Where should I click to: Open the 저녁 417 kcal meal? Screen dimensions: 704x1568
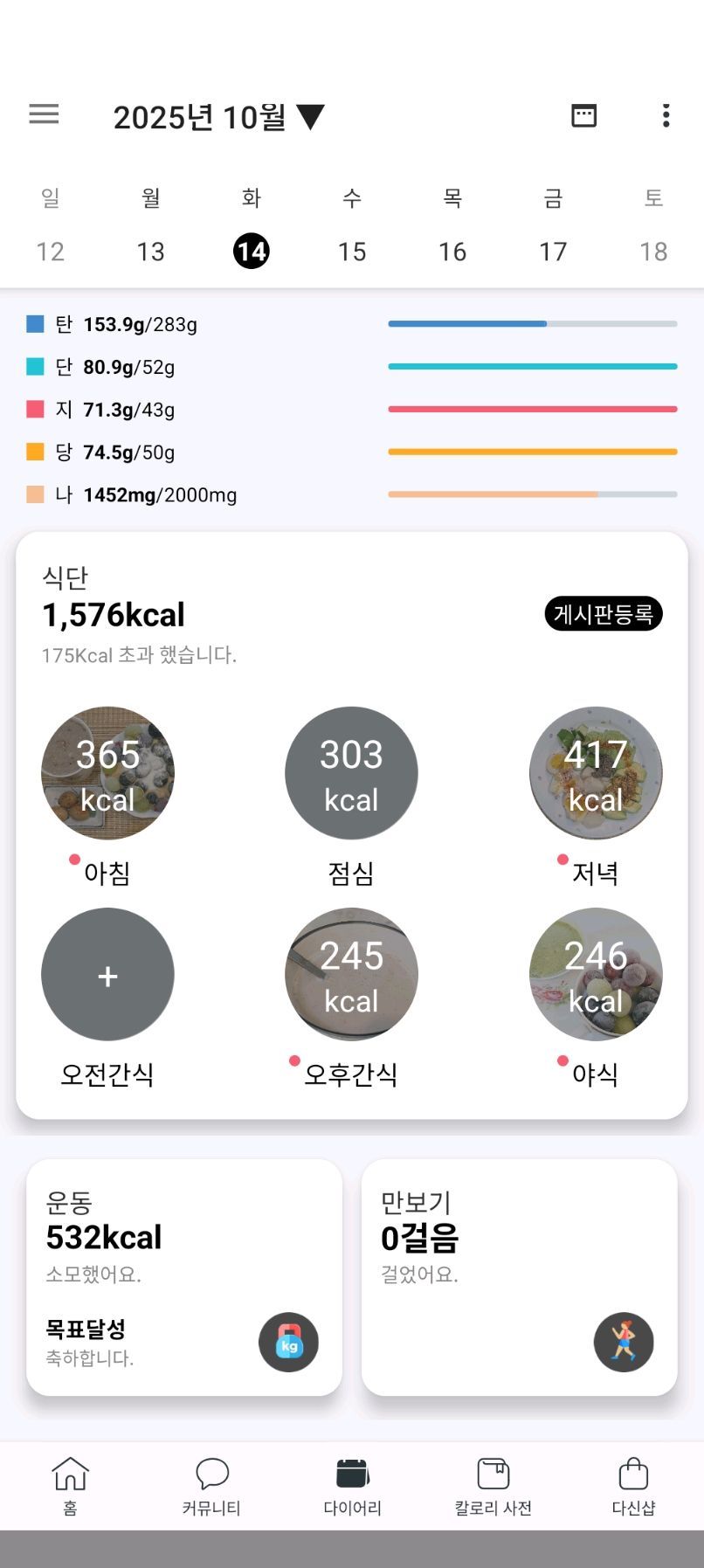point(596,773)
